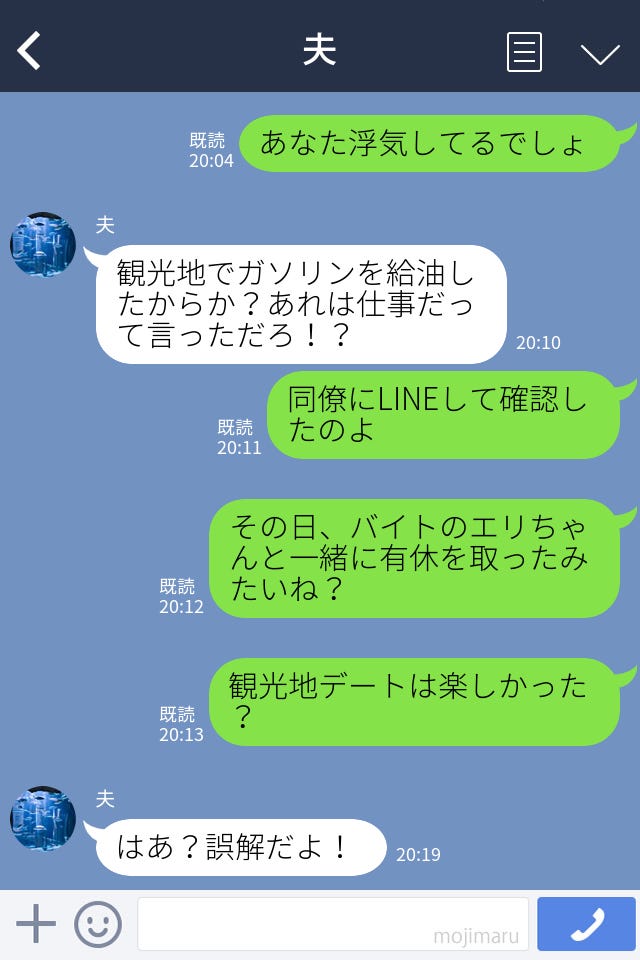The height and width of the screenshot is (960, 640).
Task: Go back from the 夫 chat
Action: (x=30, y=50)
